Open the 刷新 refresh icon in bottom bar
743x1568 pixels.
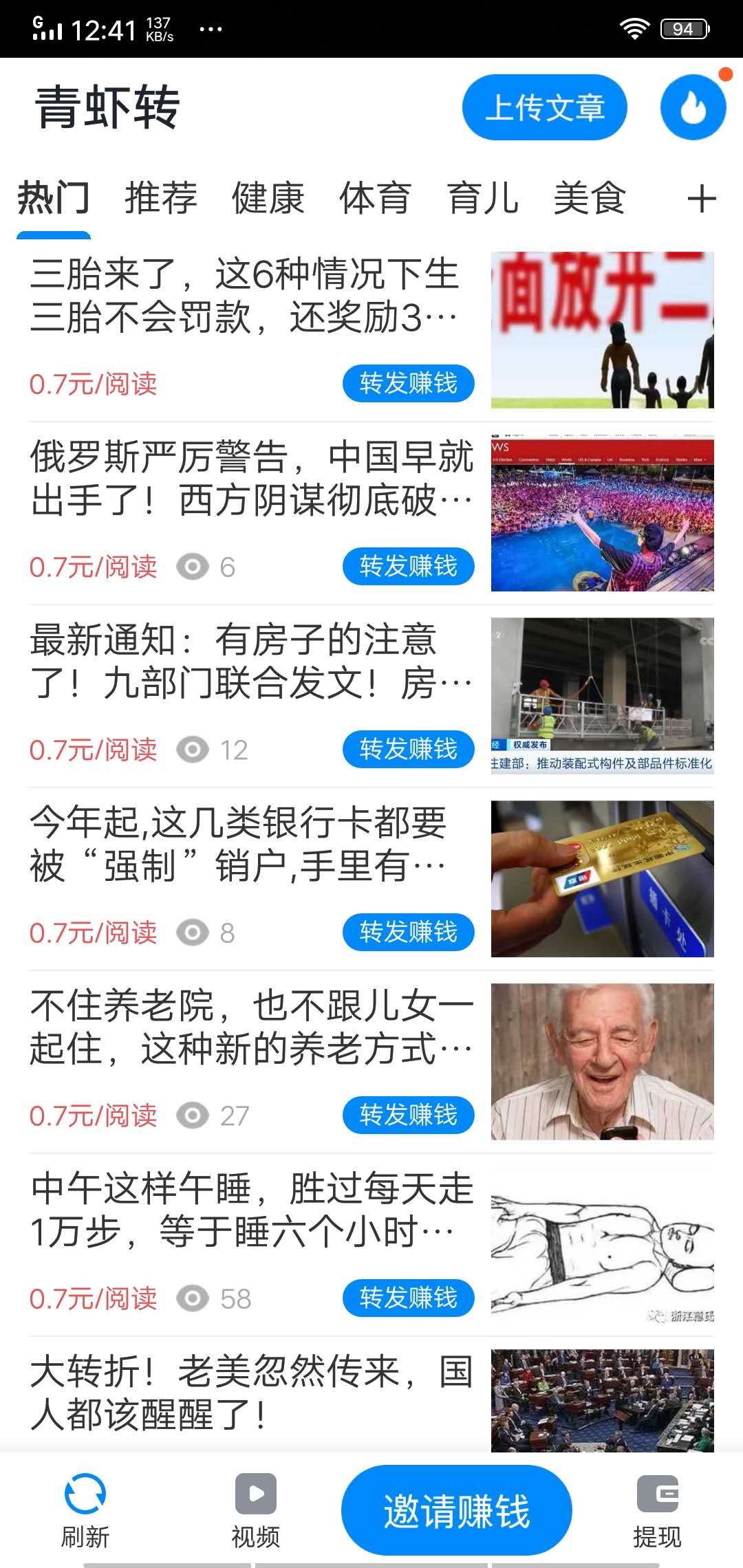(85, 1494)
